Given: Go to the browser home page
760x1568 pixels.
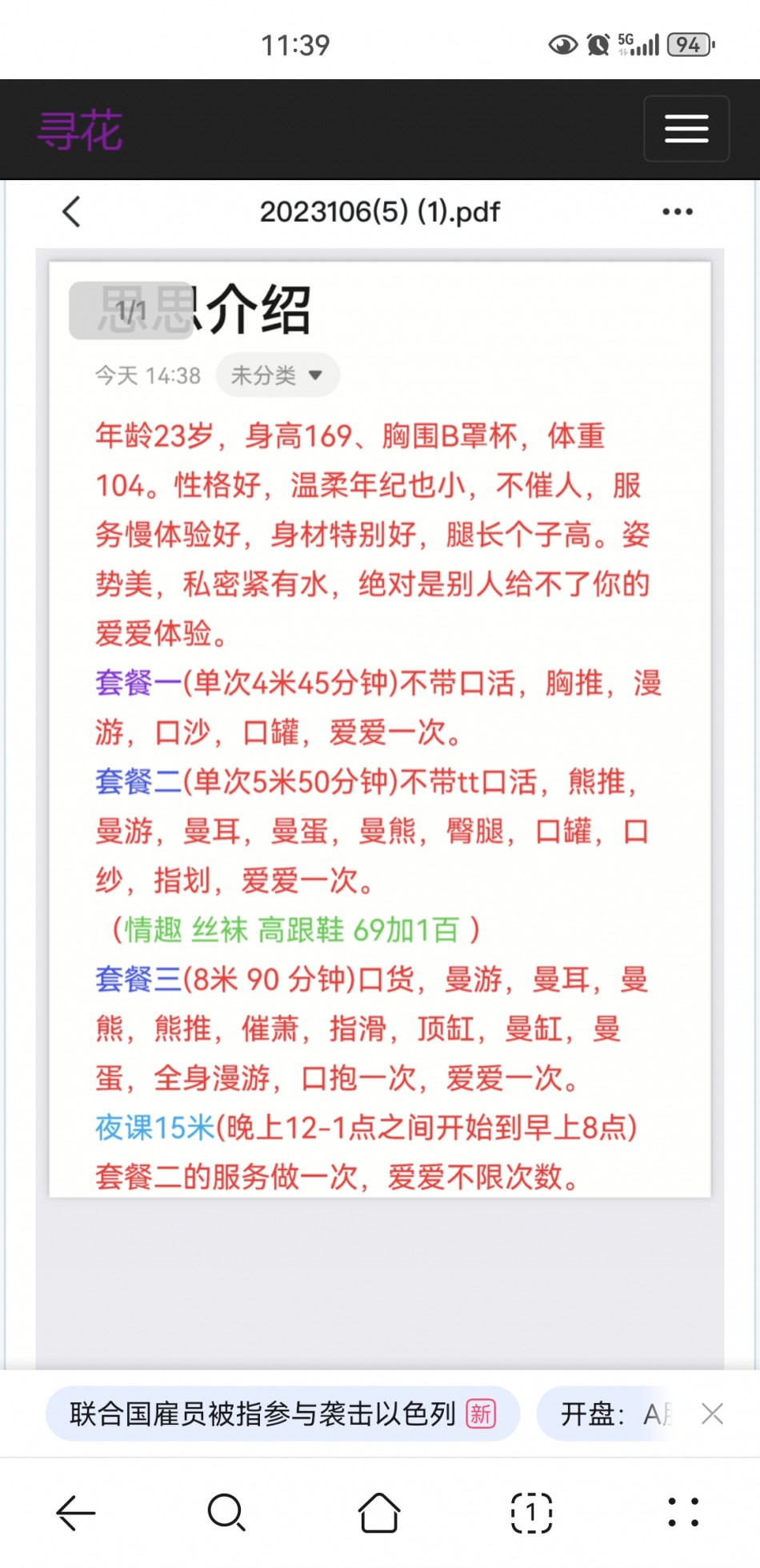Looking at the screenshot, I should click(x=379, y=1513).
